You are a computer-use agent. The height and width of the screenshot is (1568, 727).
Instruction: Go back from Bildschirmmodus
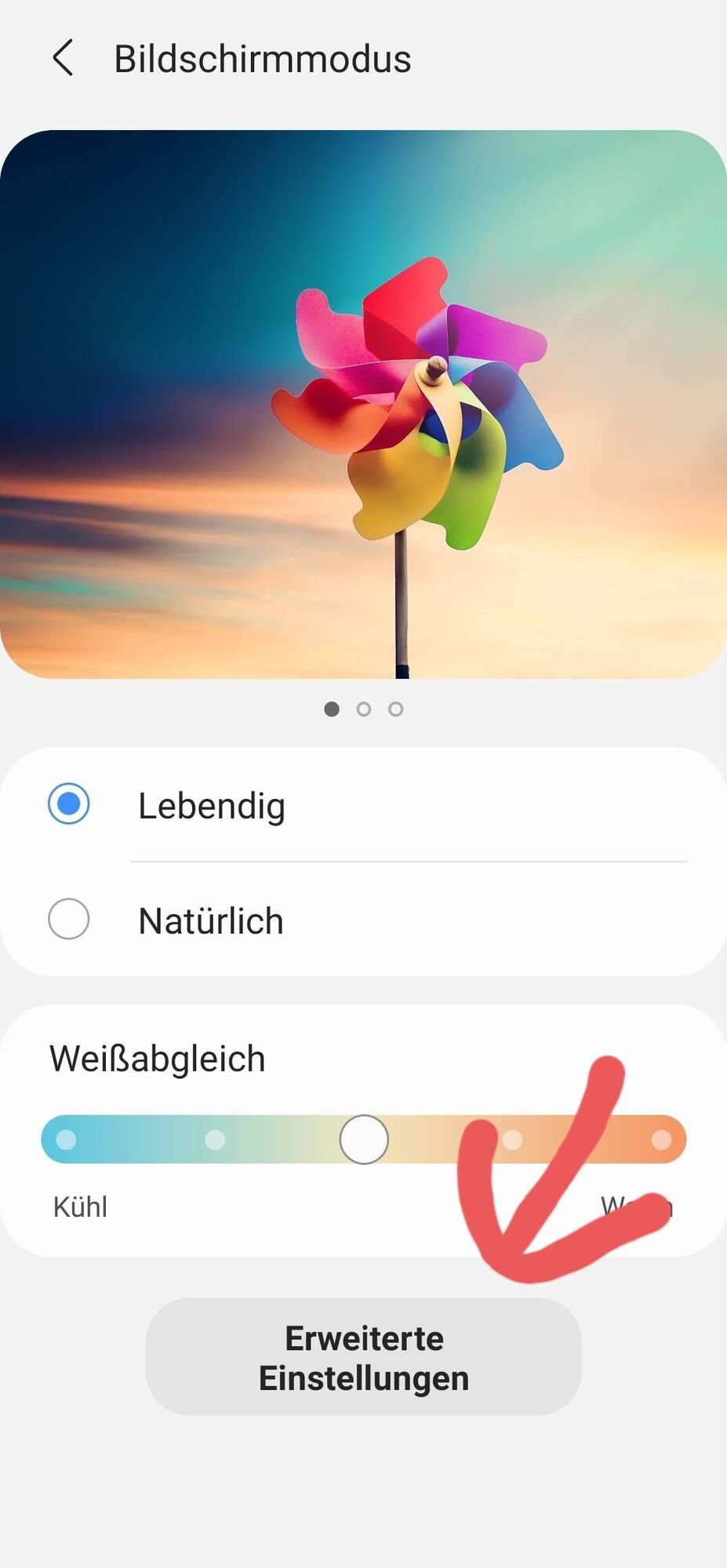[x=63, y=58]
